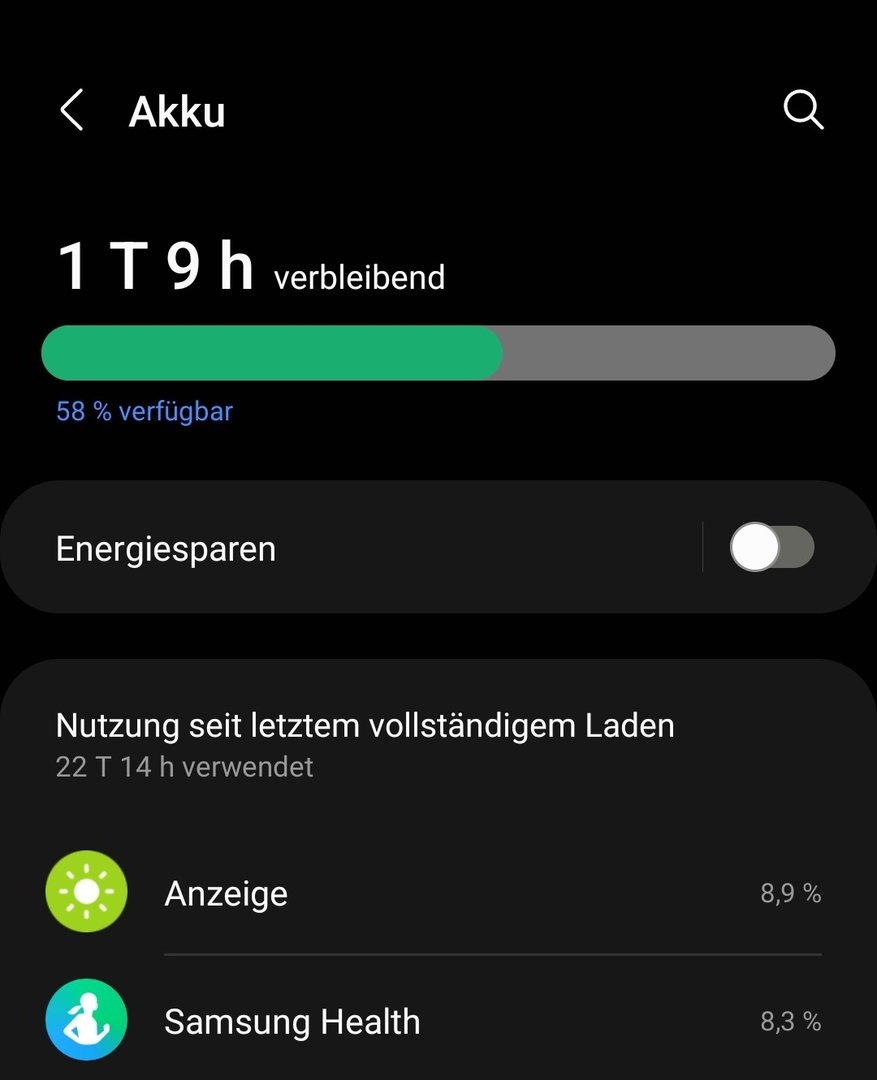877x1080 pixels.
Task: Enable the Energiesparen switch
Action: pos(771,548)
